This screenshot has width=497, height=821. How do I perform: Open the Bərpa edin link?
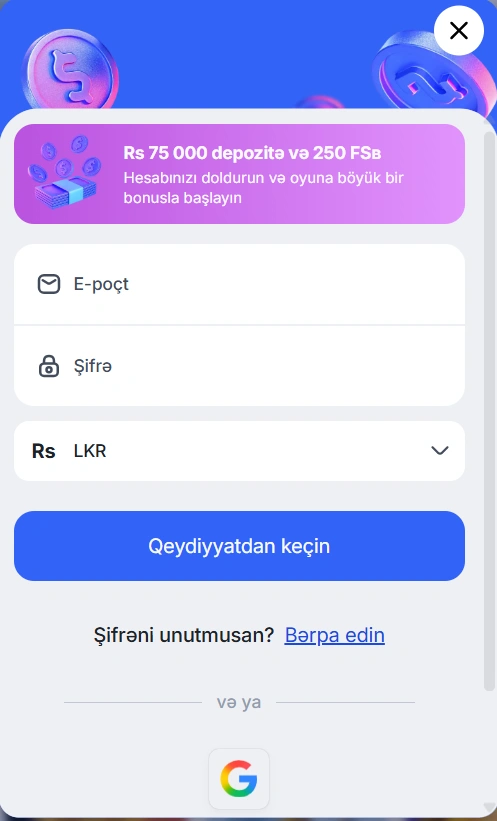click(x=335, y=635)
